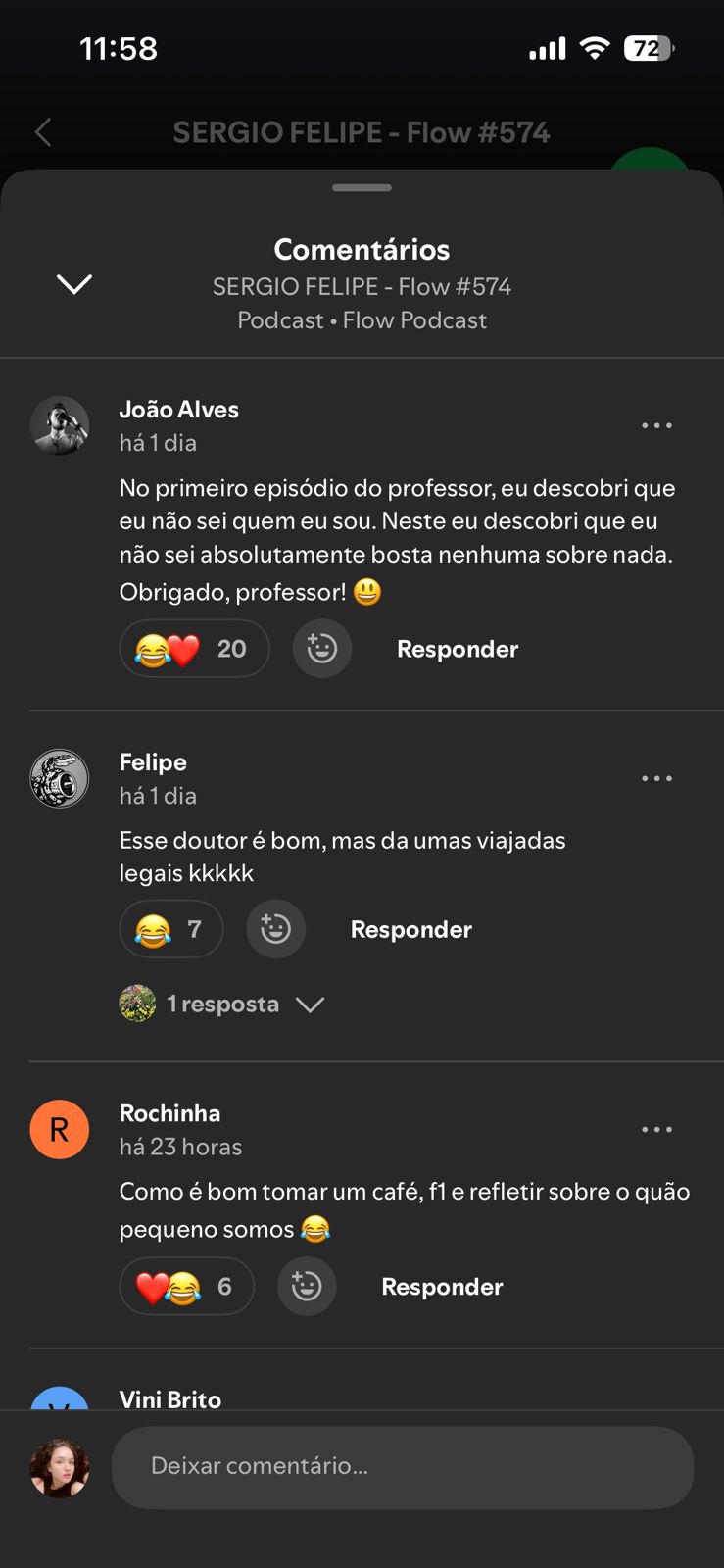This screenshot has height=1568, width=724.
Task: Focus the Deixar comentário text field
Action: pos(403,1467)
